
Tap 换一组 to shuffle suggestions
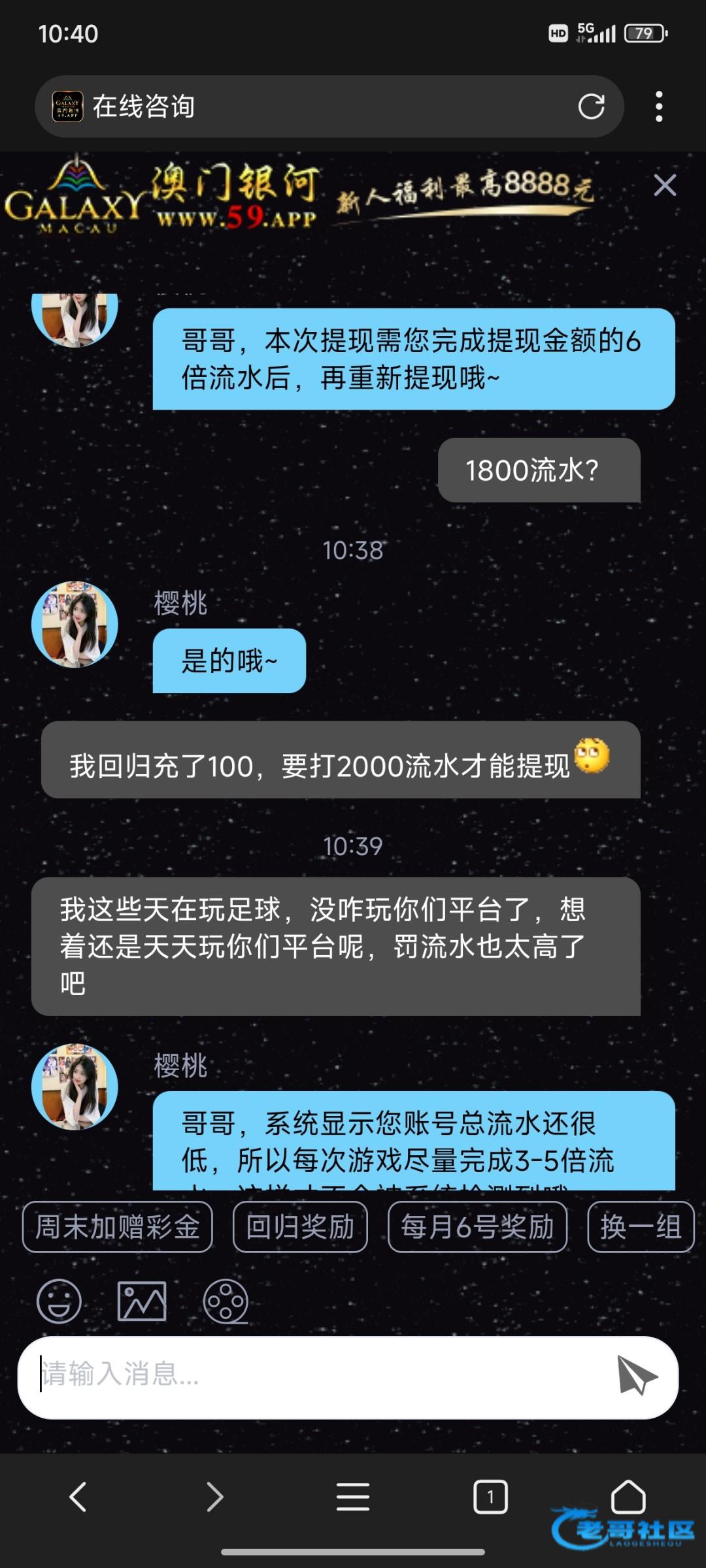point(640,1227)
